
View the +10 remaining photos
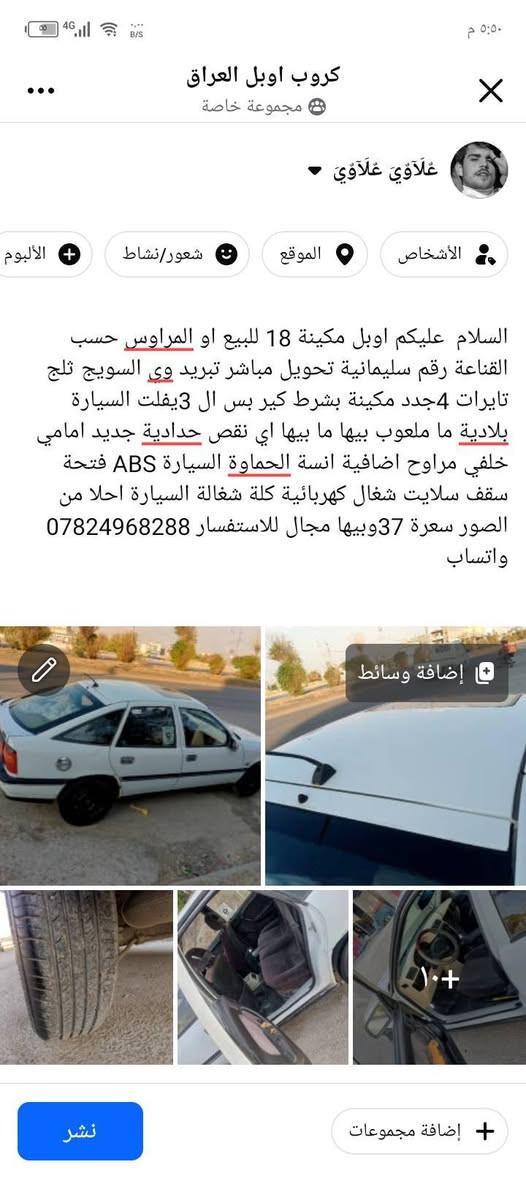440,977
